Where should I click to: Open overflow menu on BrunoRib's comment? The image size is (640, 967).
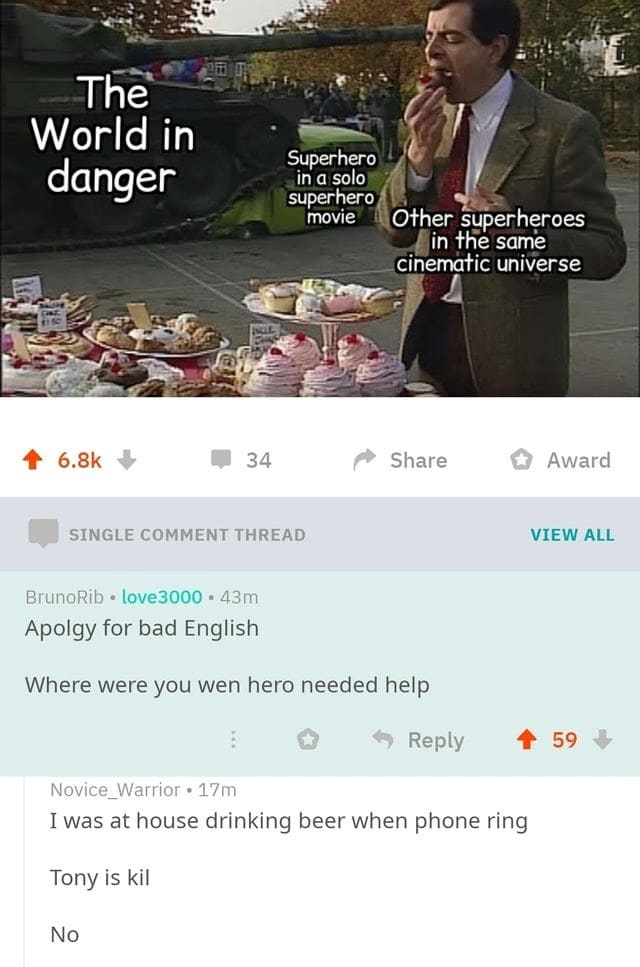(x=233, y=740)
